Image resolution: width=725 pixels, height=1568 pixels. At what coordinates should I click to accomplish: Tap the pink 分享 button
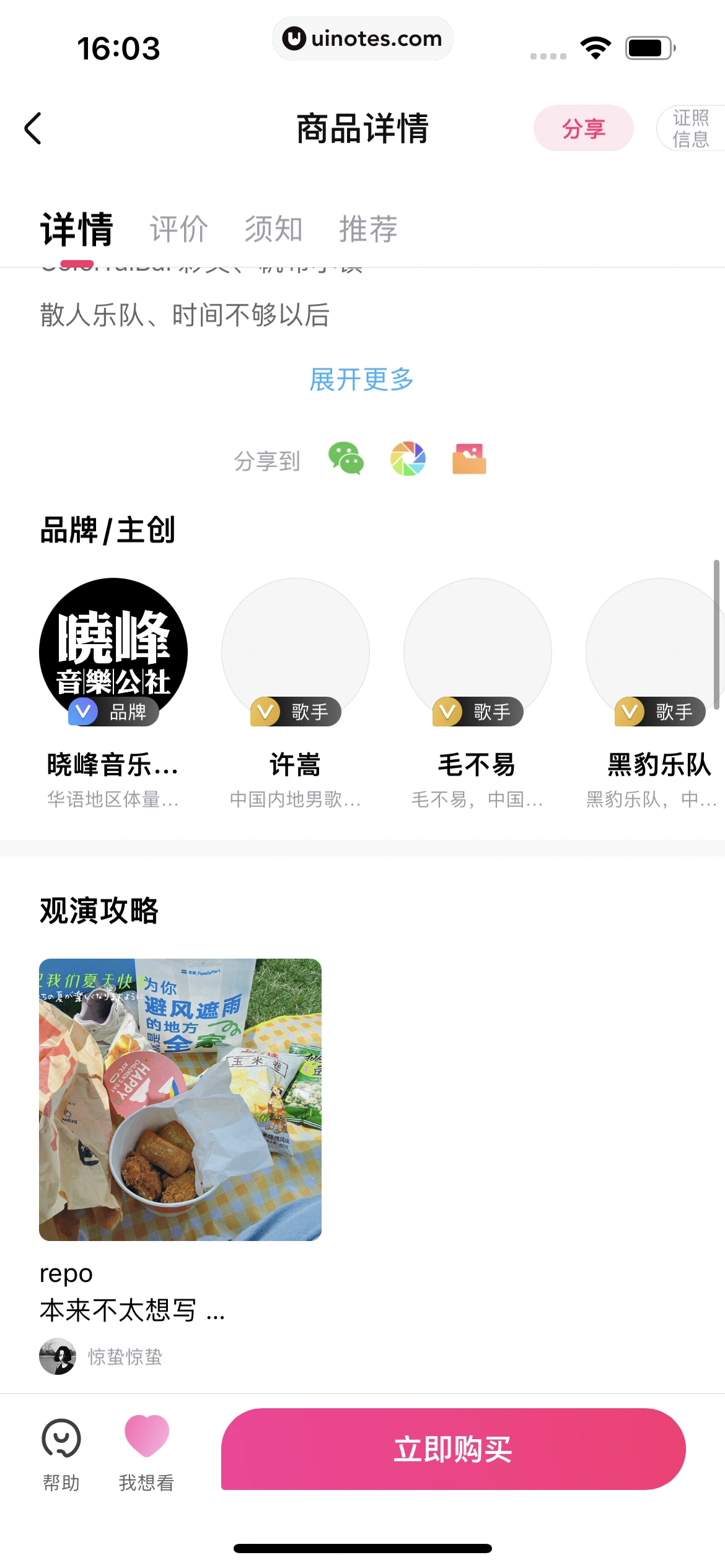point(583,128)
